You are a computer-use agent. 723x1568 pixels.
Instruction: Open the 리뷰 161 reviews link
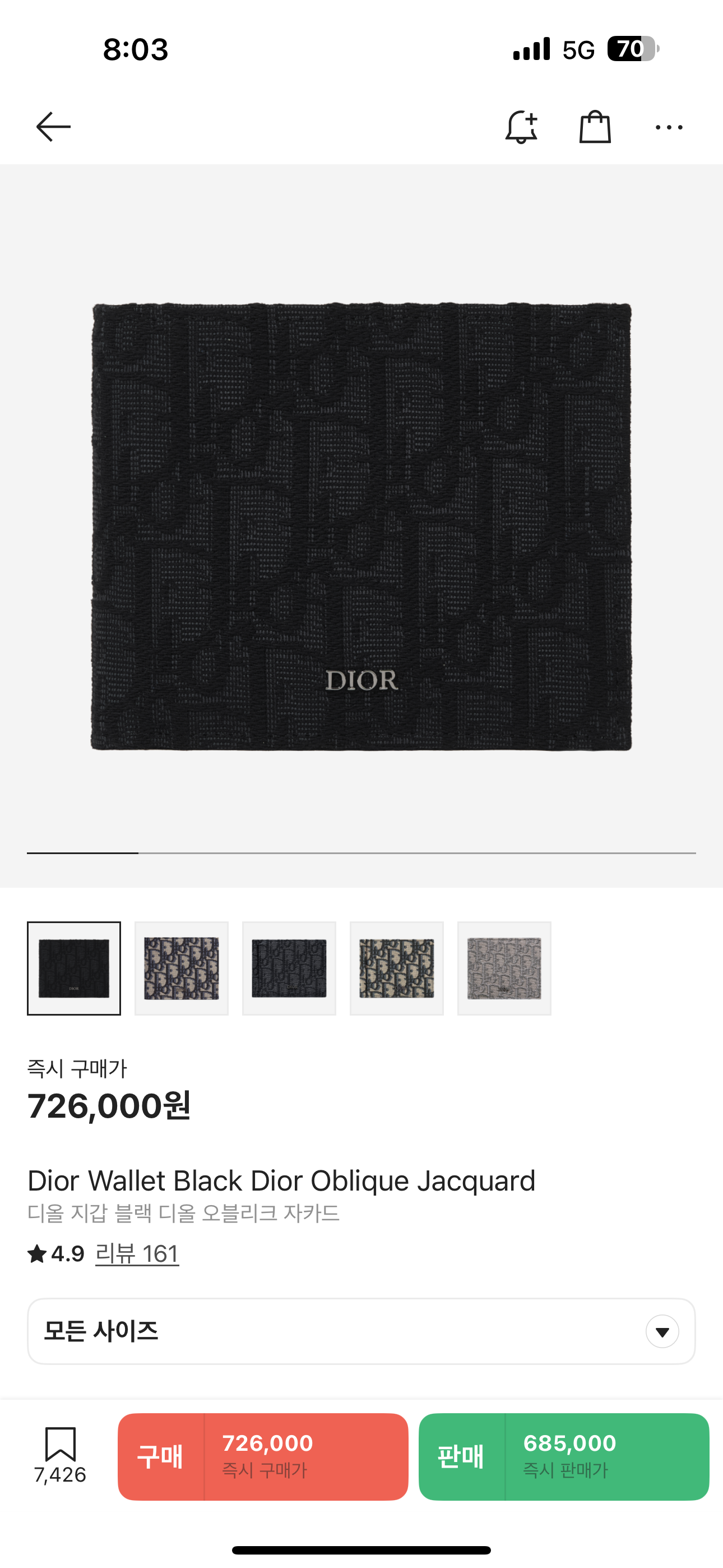point(137,1253)
